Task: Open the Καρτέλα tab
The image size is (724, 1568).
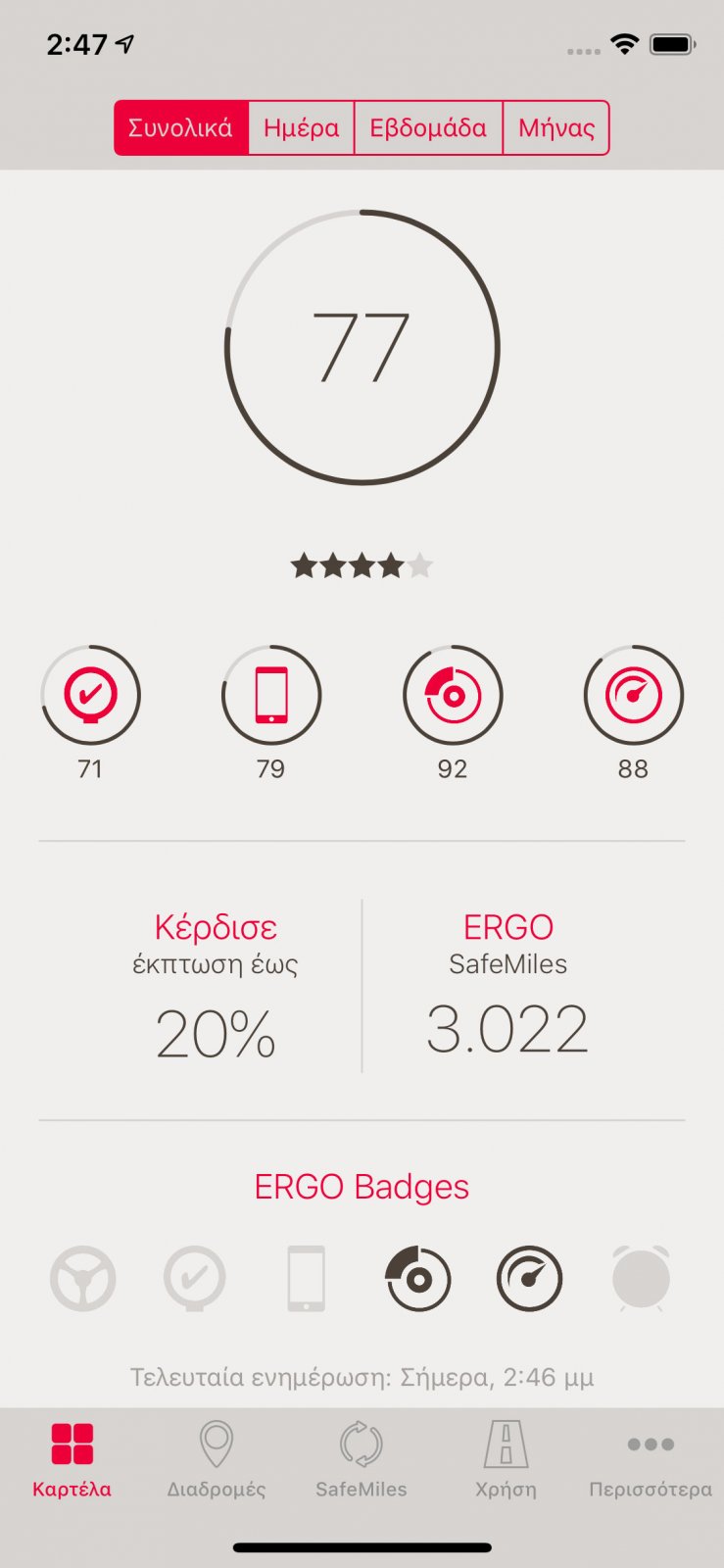Action: [72, 1460]
